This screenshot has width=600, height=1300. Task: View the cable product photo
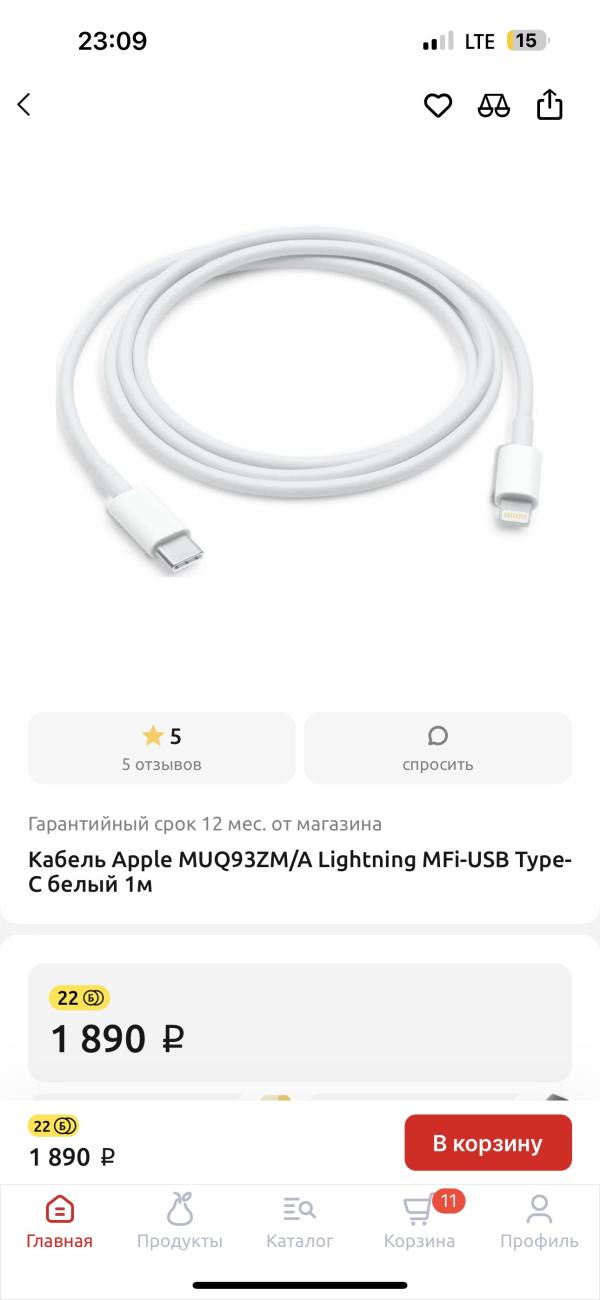(x=300, y=400)
